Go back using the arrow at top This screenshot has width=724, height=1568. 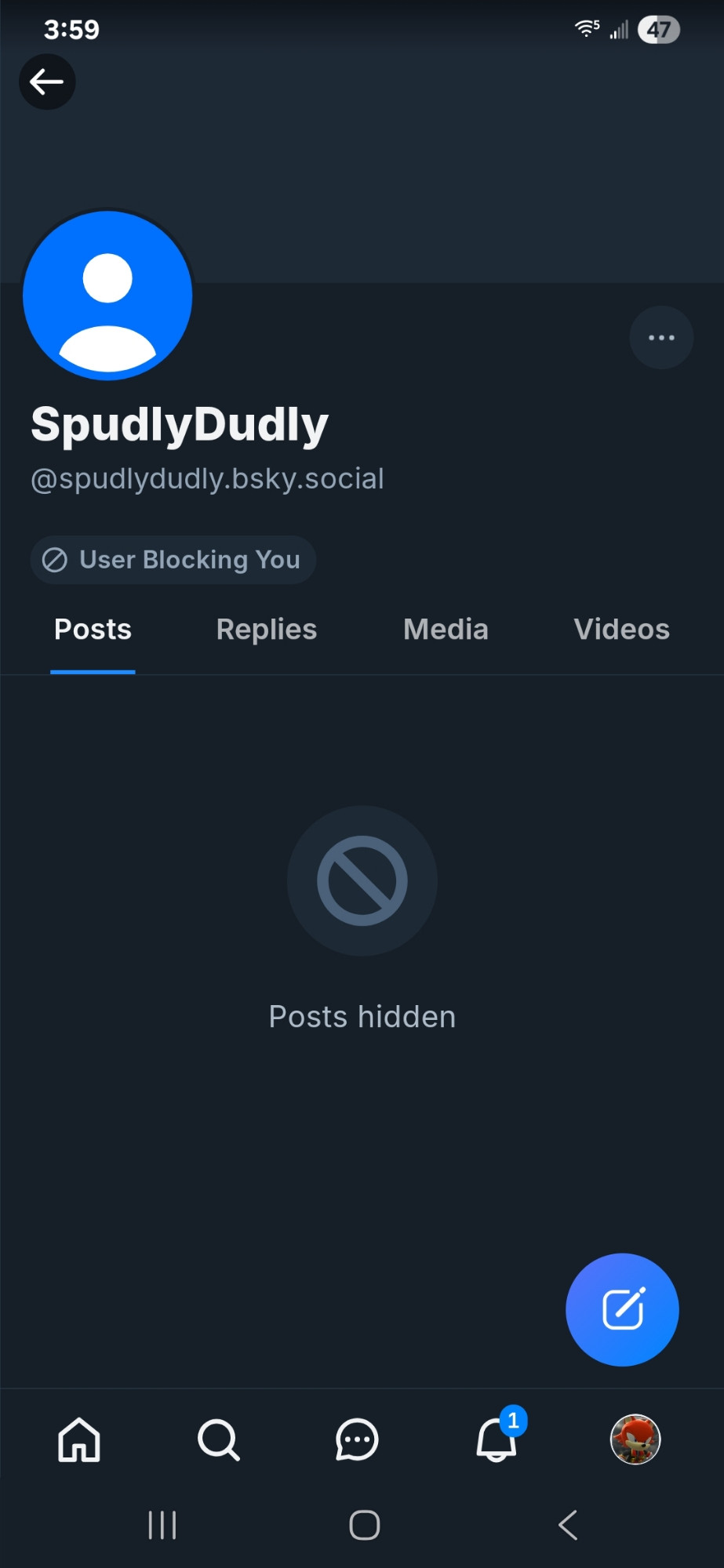[47, 82]
